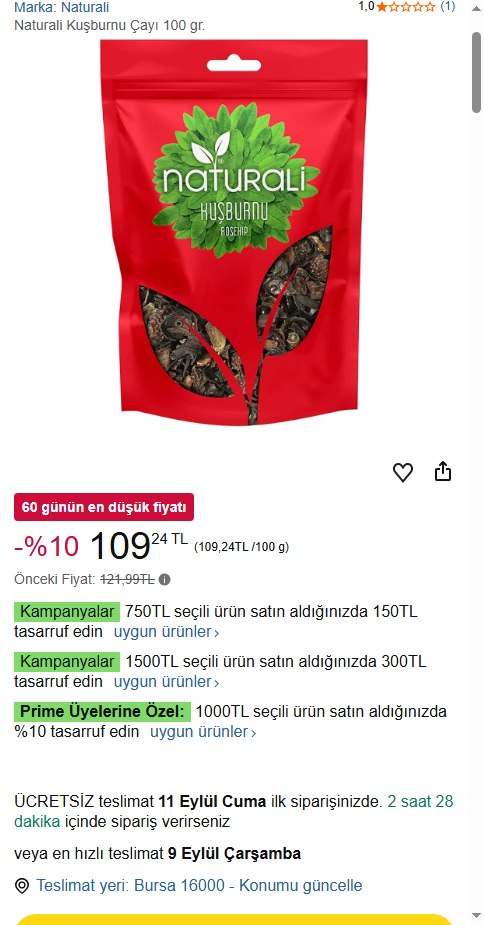484x925 pixels.
Task: Add product to wishlist with heart icon
Action: click(x=403, y=472)
